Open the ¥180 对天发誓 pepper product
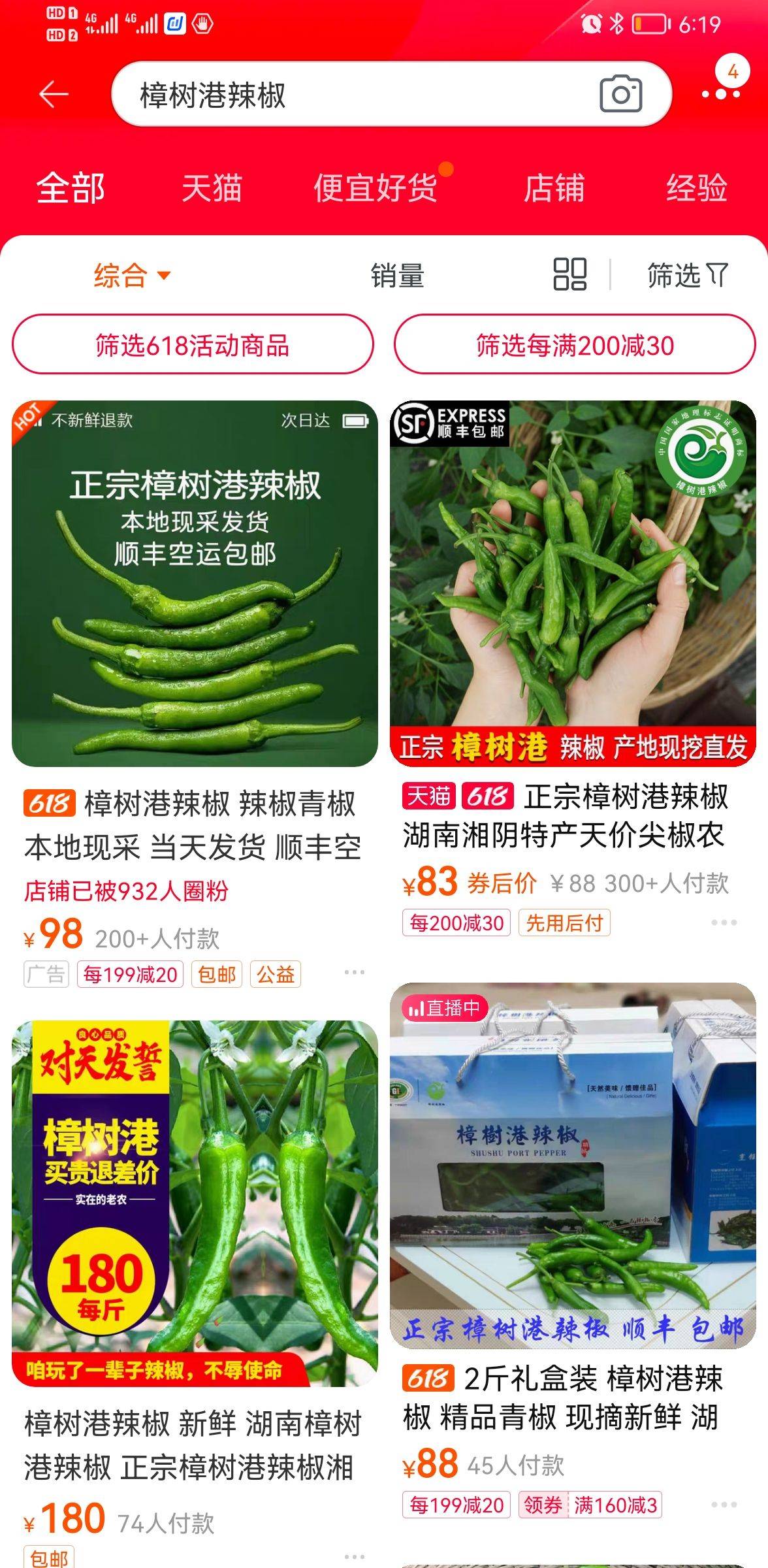 pos(195,1202)
